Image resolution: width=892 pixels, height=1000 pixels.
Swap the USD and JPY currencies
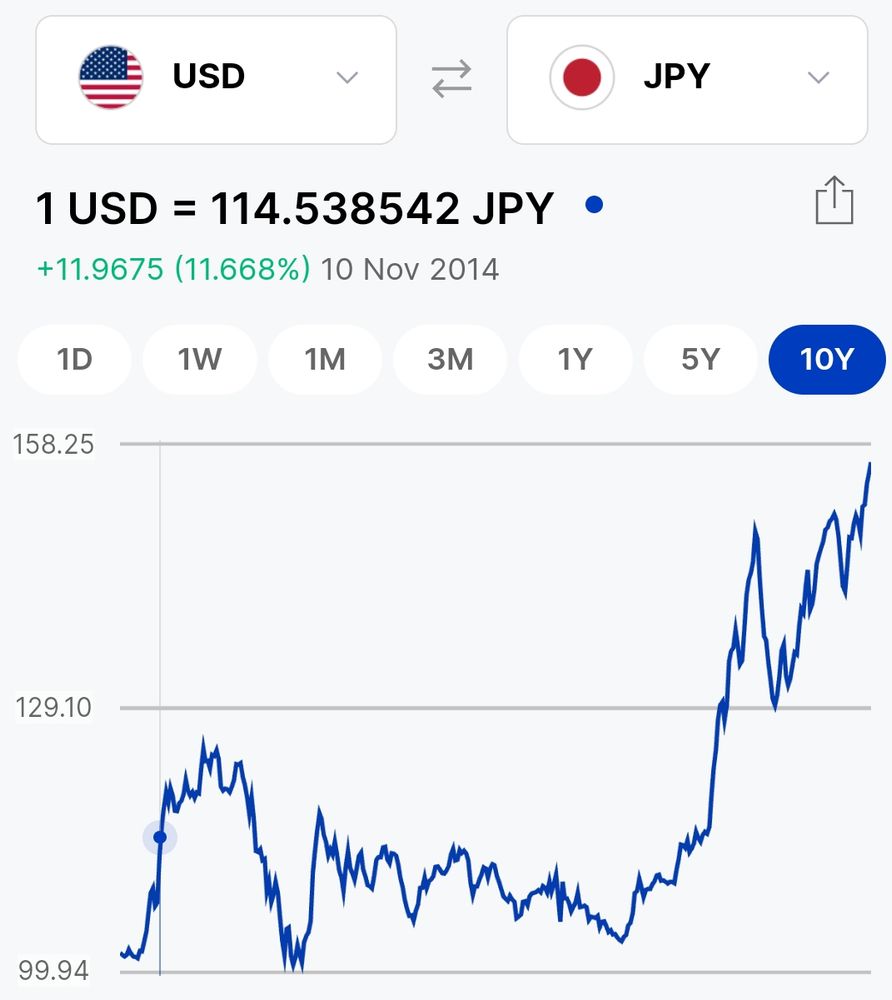click(452, 79)
